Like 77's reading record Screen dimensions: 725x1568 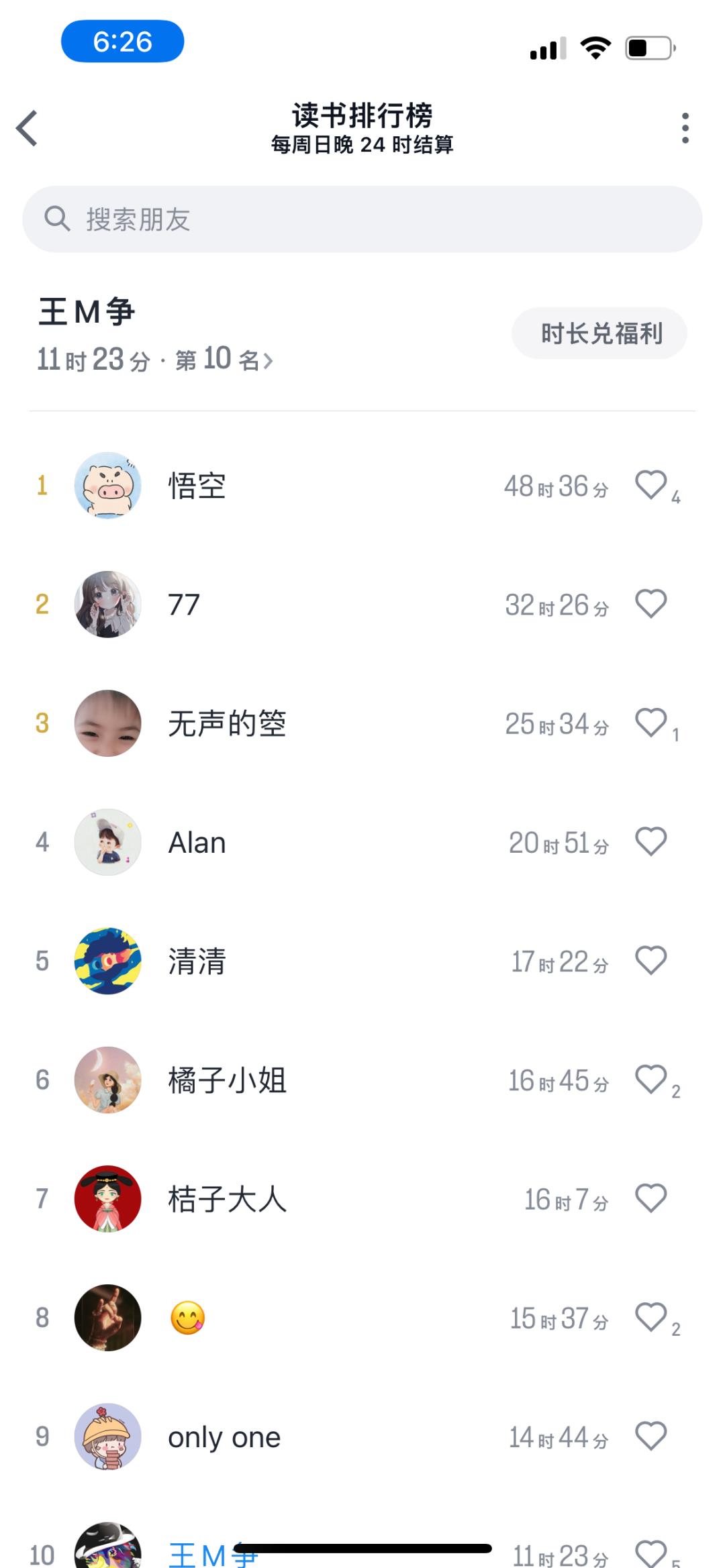tap(650, 604)
